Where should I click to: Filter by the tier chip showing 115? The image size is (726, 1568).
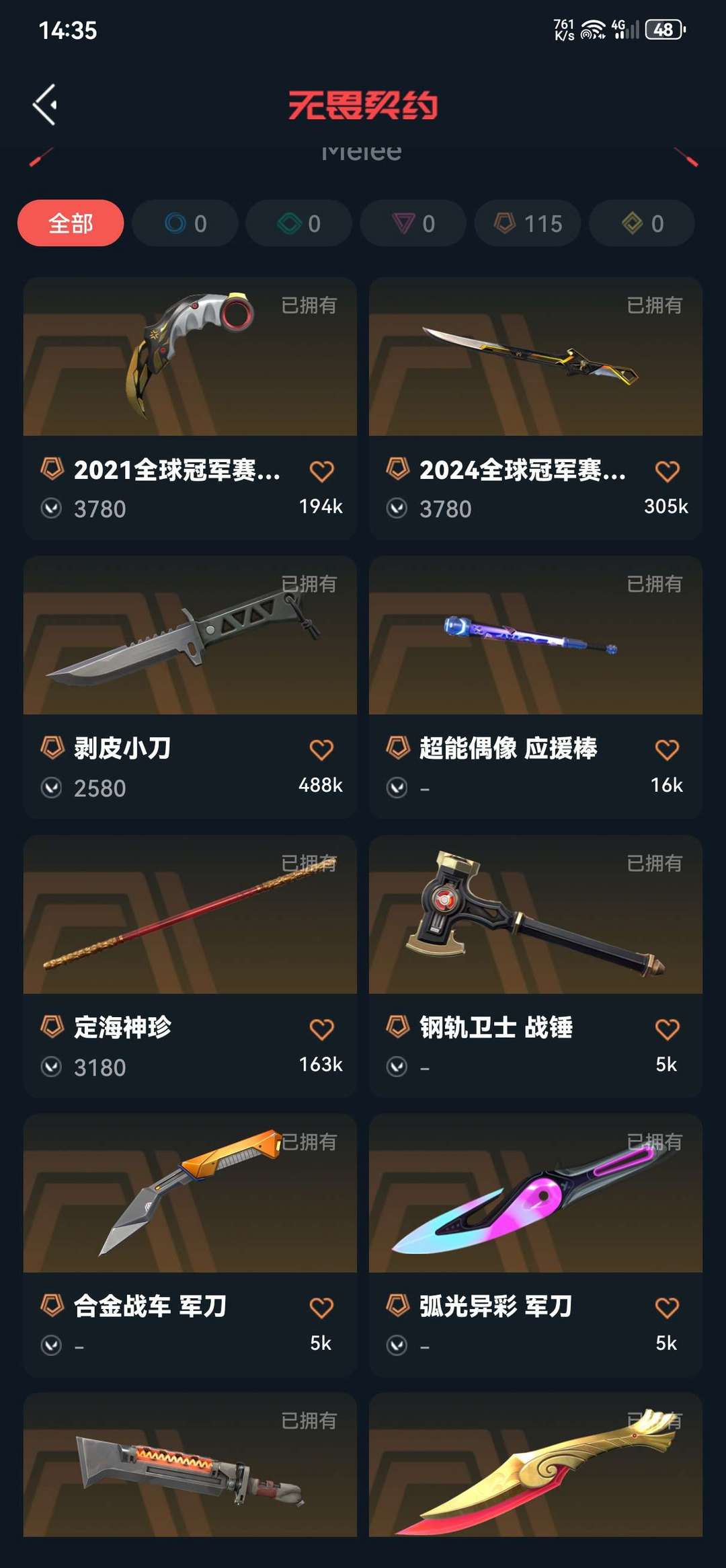coord(528,223)
